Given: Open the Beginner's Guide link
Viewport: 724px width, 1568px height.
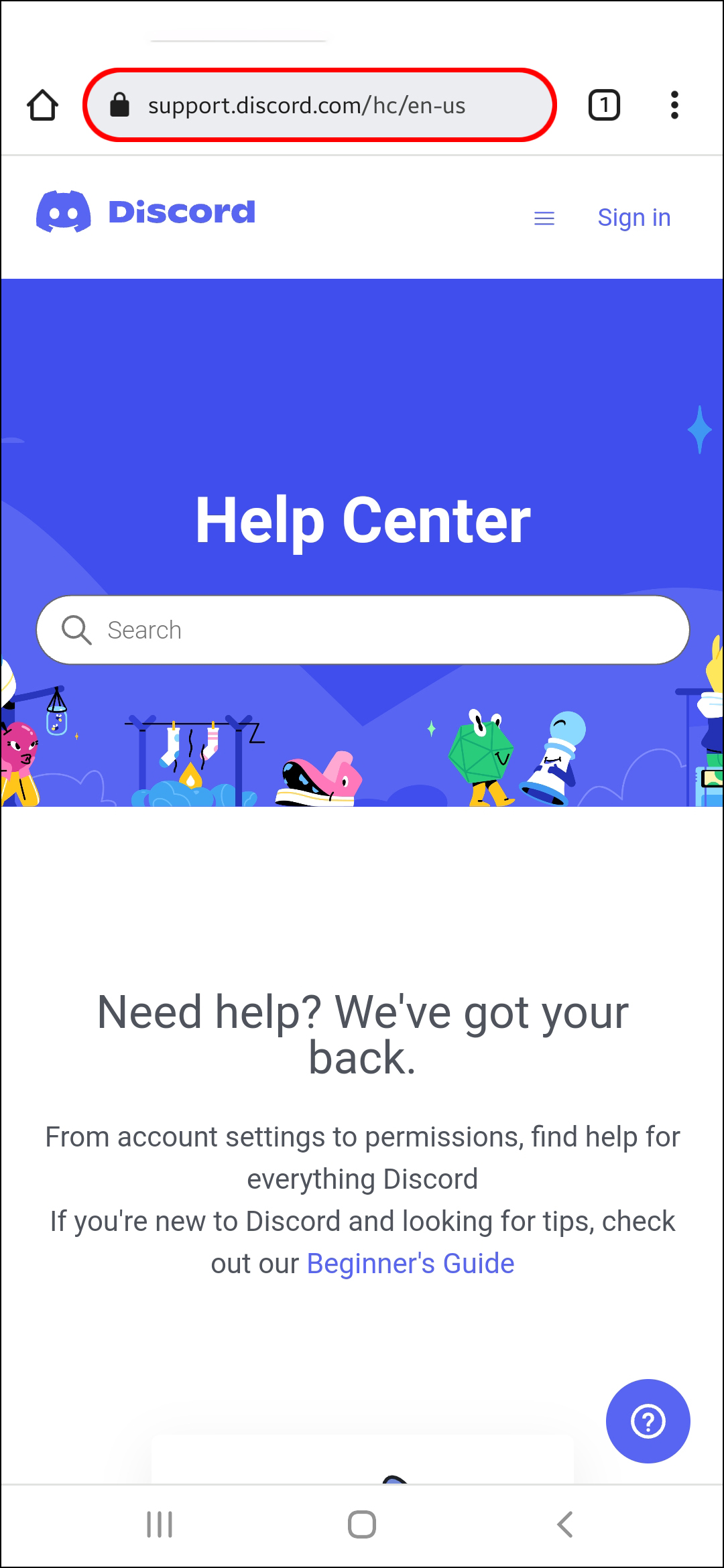Looking at the screenshot, I should point(410,1264).
